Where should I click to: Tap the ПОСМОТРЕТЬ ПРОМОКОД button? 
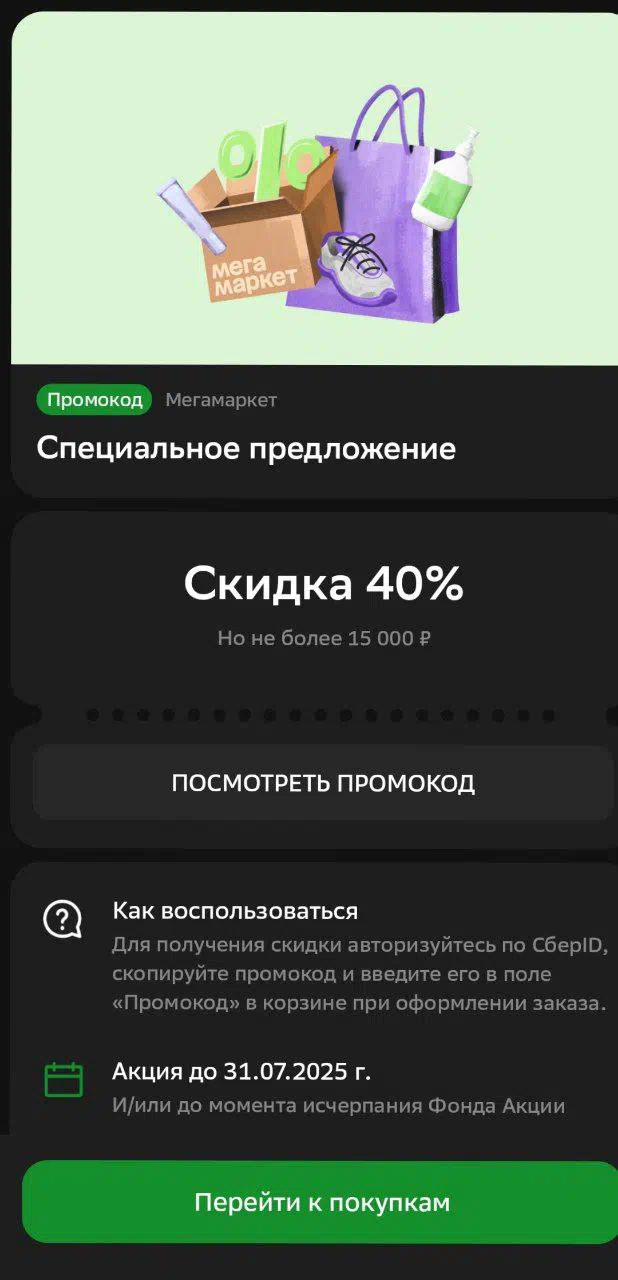(x=323, y=783)
